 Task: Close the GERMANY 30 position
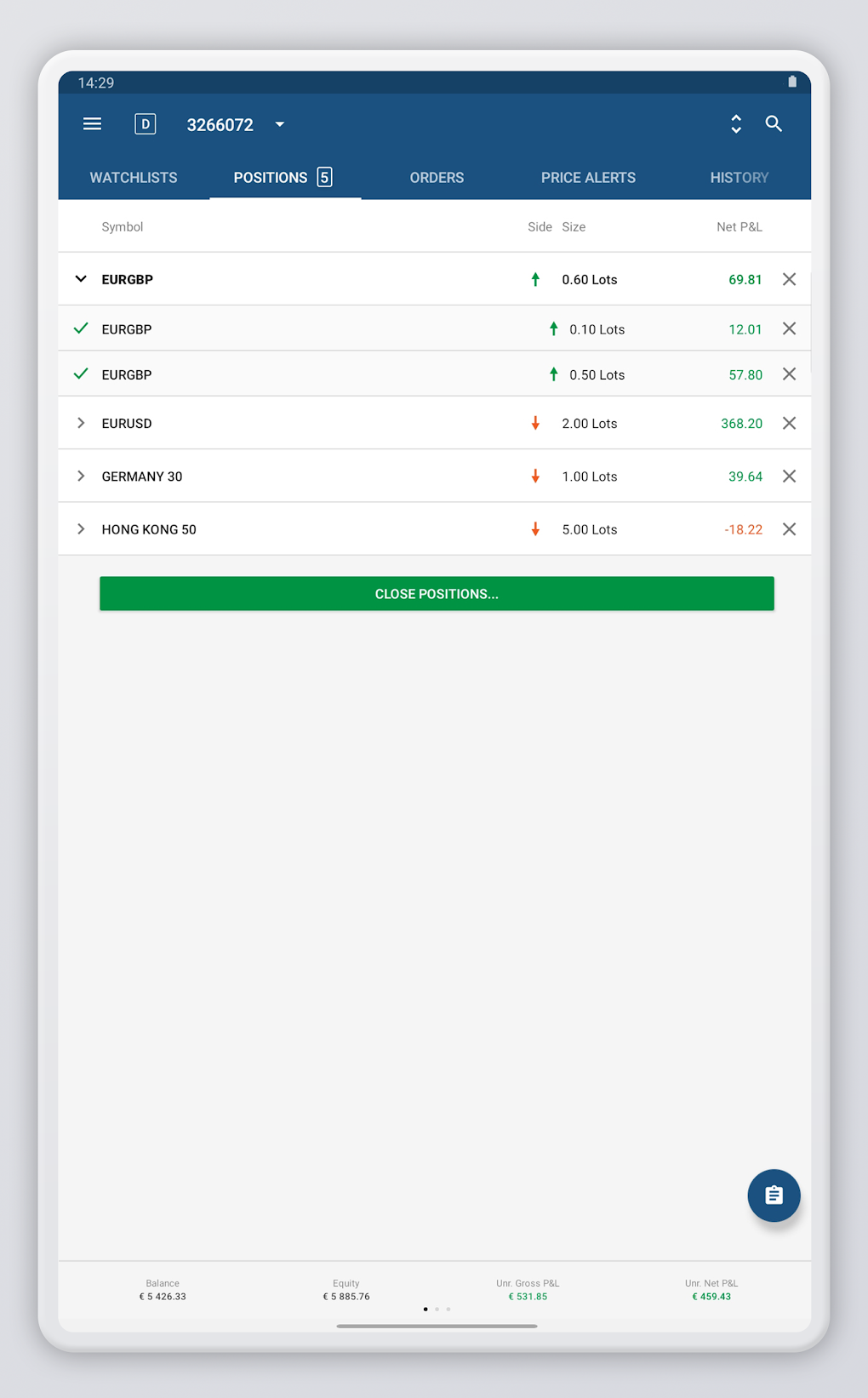coord(789,476)
